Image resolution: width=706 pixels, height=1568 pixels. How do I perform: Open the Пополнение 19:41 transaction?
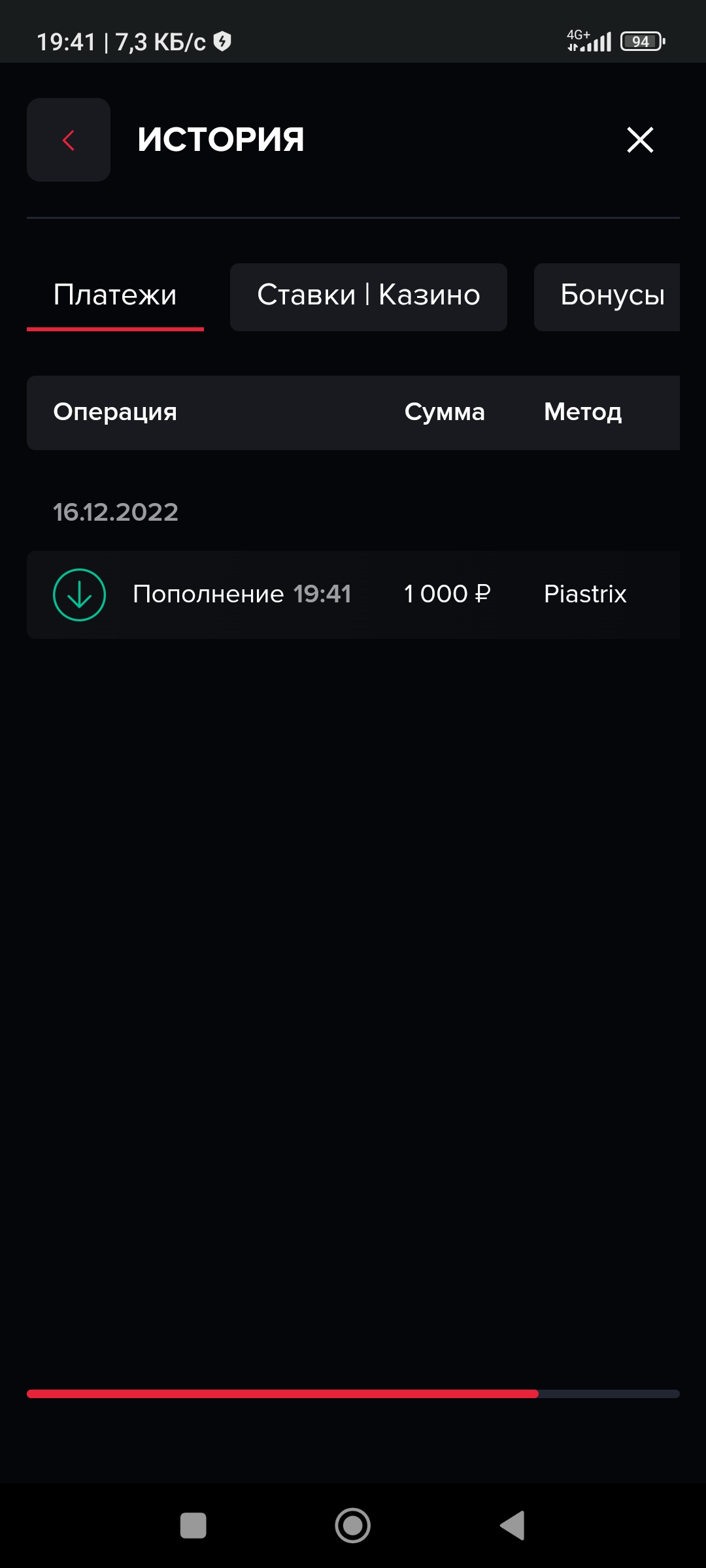click(x=353, y=595)
